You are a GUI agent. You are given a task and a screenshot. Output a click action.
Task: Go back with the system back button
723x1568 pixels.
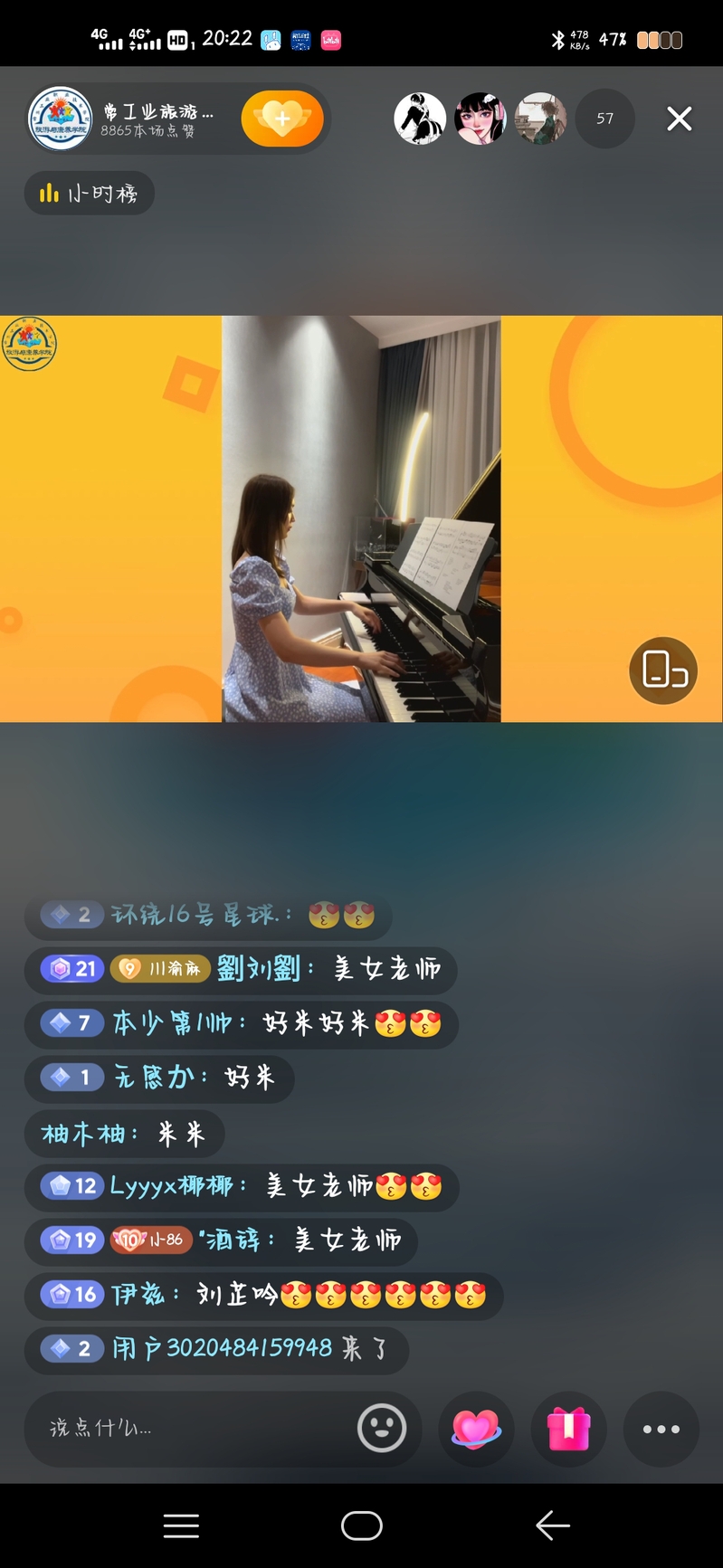552,1525
